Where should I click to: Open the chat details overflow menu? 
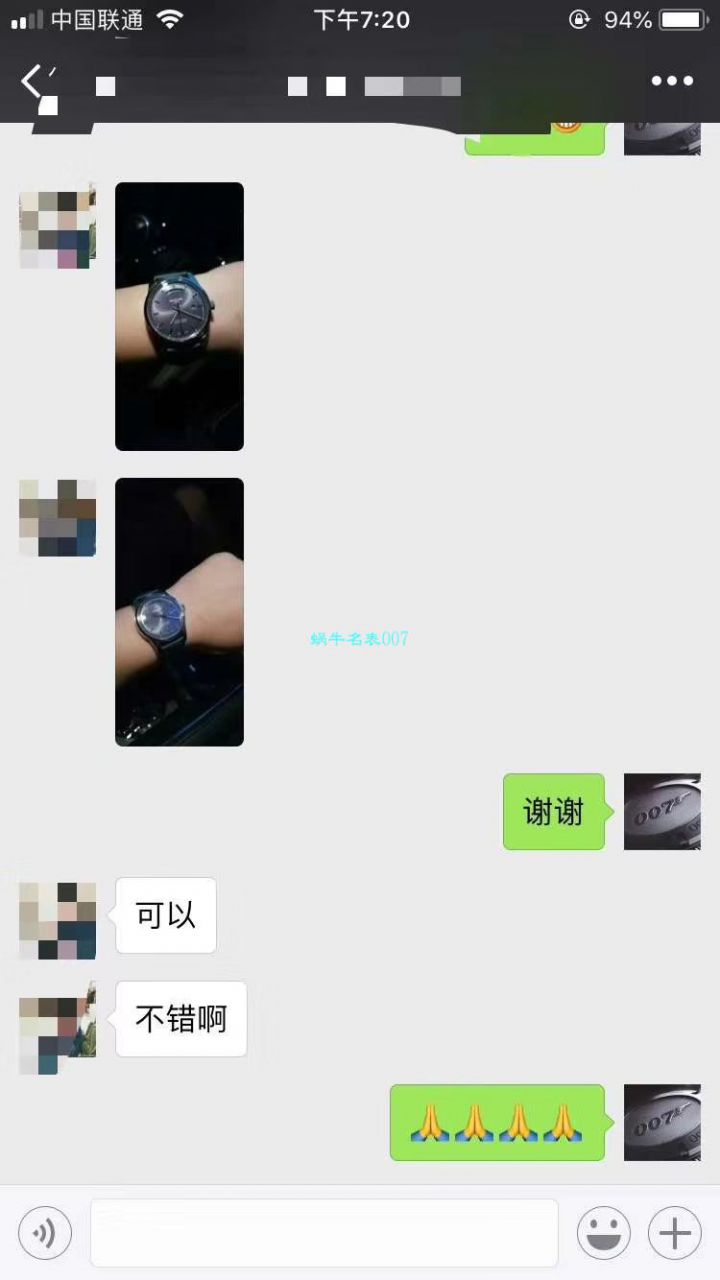pyautogui.click(x=671, y=82)
